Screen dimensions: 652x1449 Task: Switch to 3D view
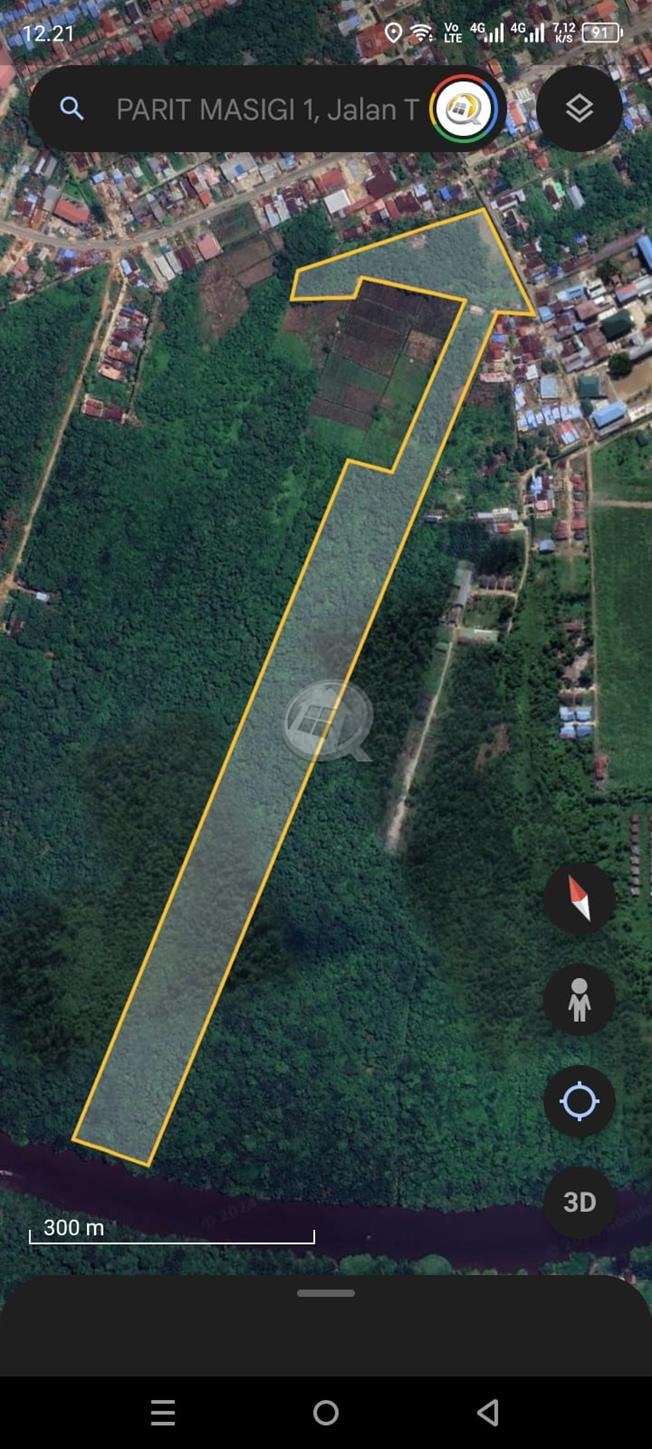point(579,1202)
